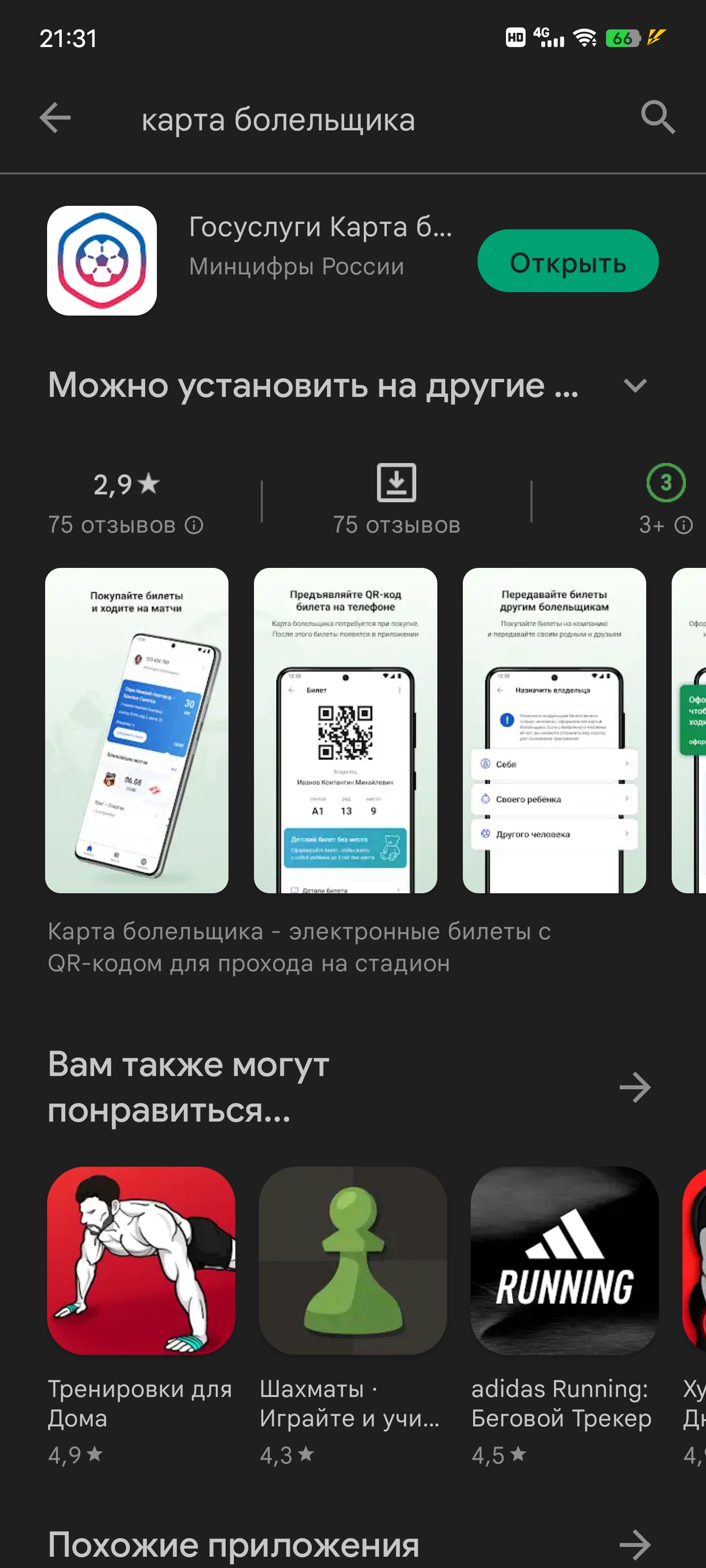The height and width of the screenshot is (1568, 706).
Task: Show age rating 3+ info
Action: tap(683, 525)
